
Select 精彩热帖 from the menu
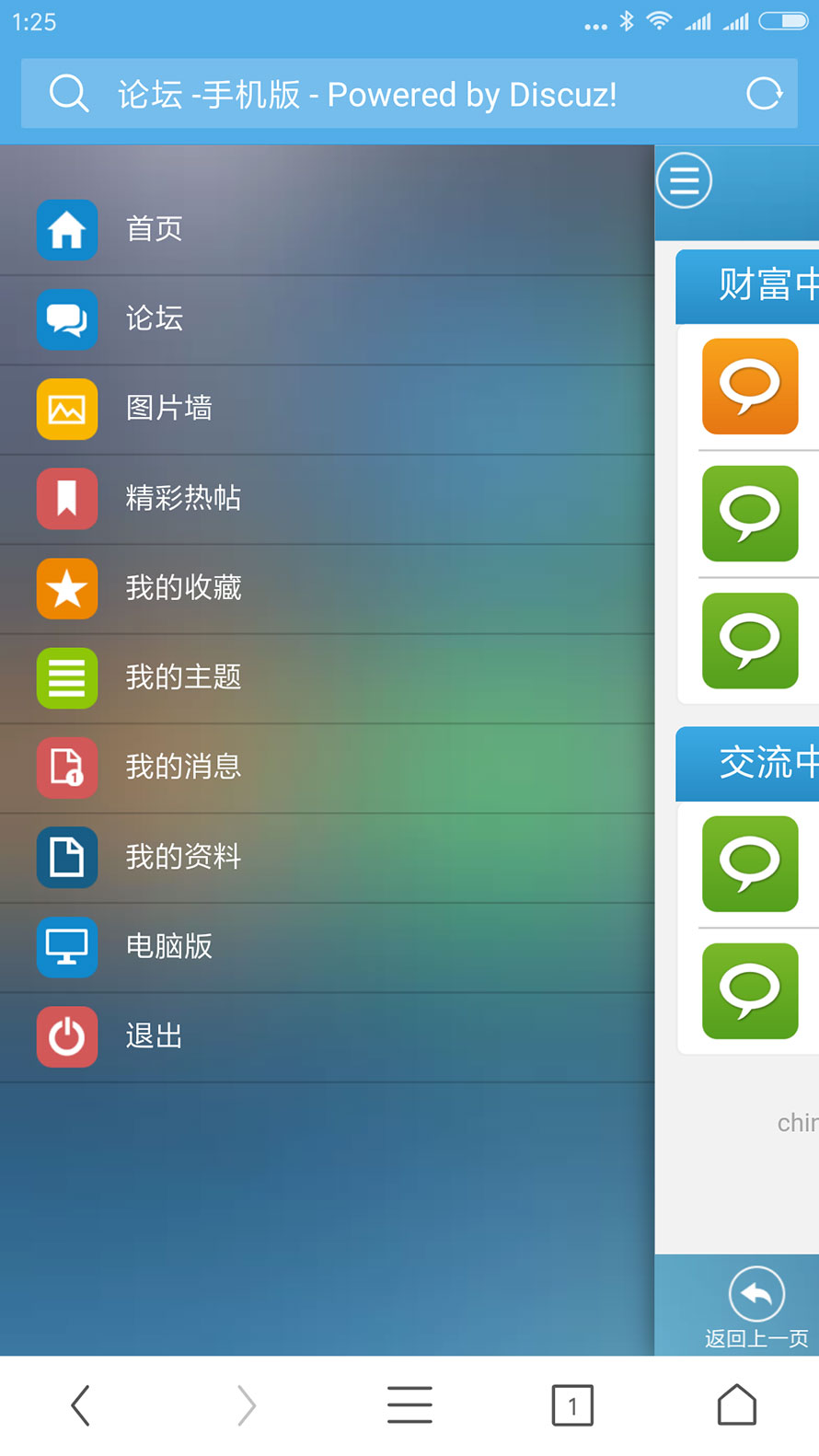(183, 498)
